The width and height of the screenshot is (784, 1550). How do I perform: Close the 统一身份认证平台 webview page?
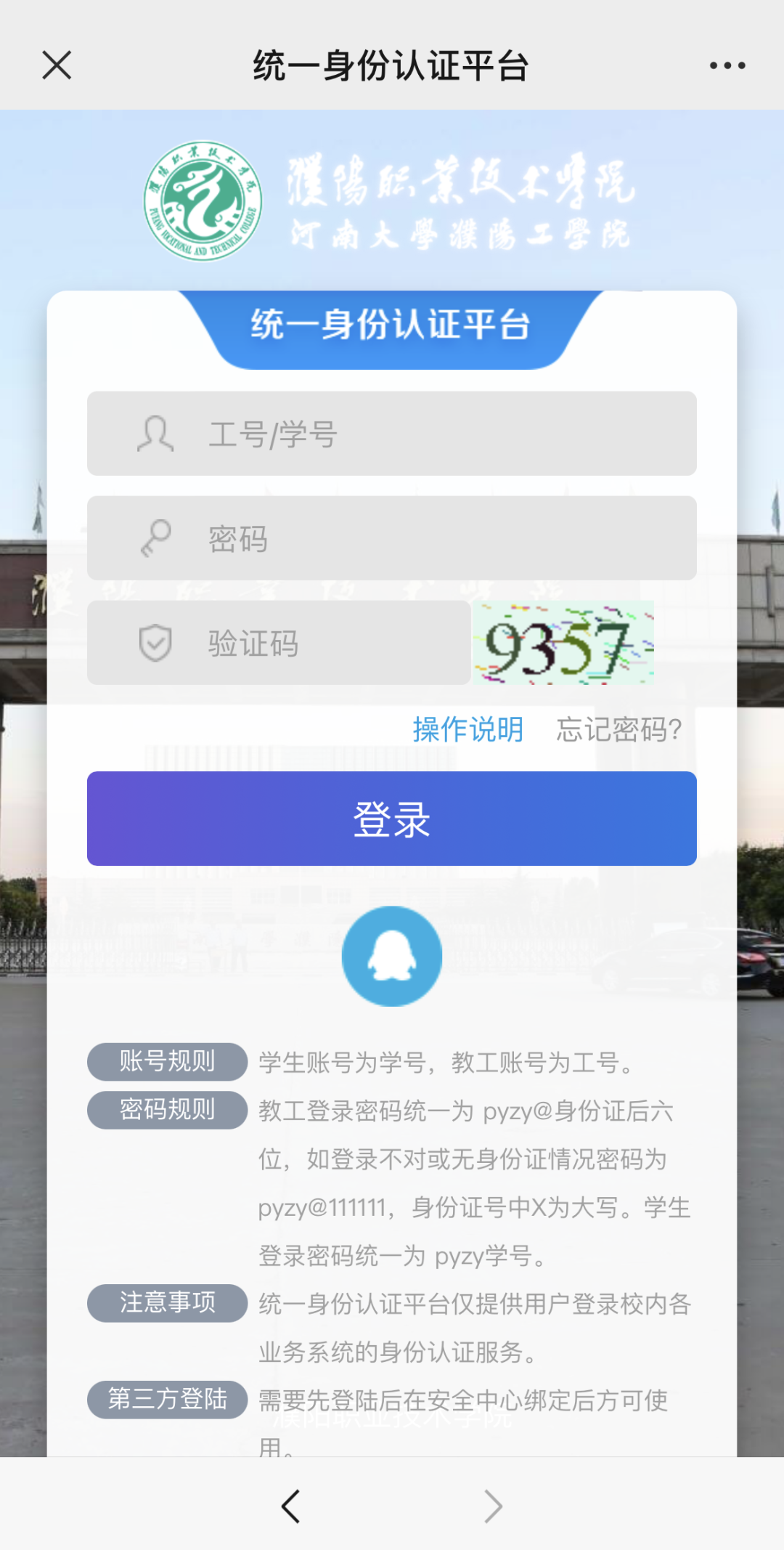tap(57, 65)
